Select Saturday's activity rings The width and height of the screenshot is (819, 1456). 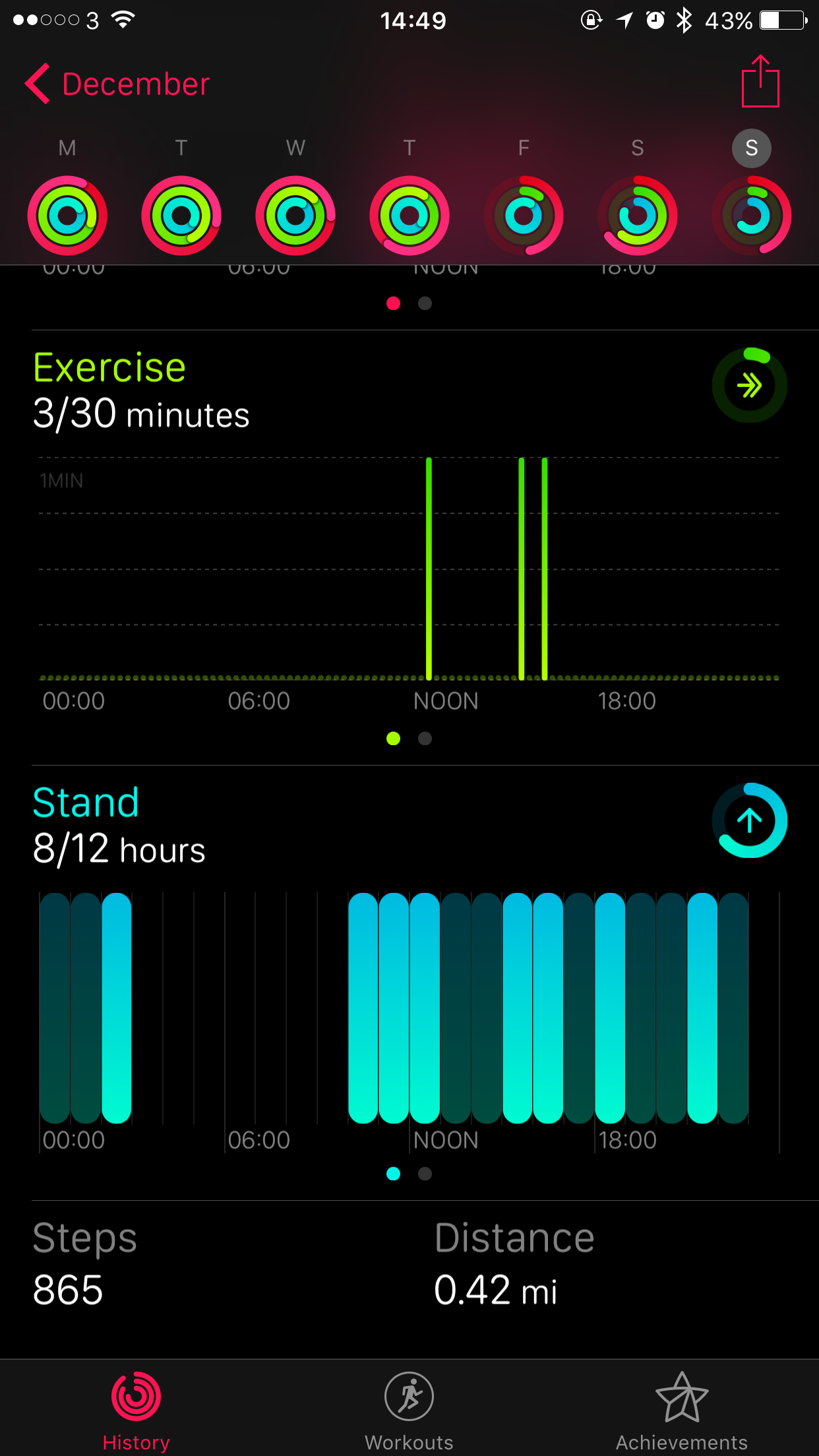click(x=638, y=216)
